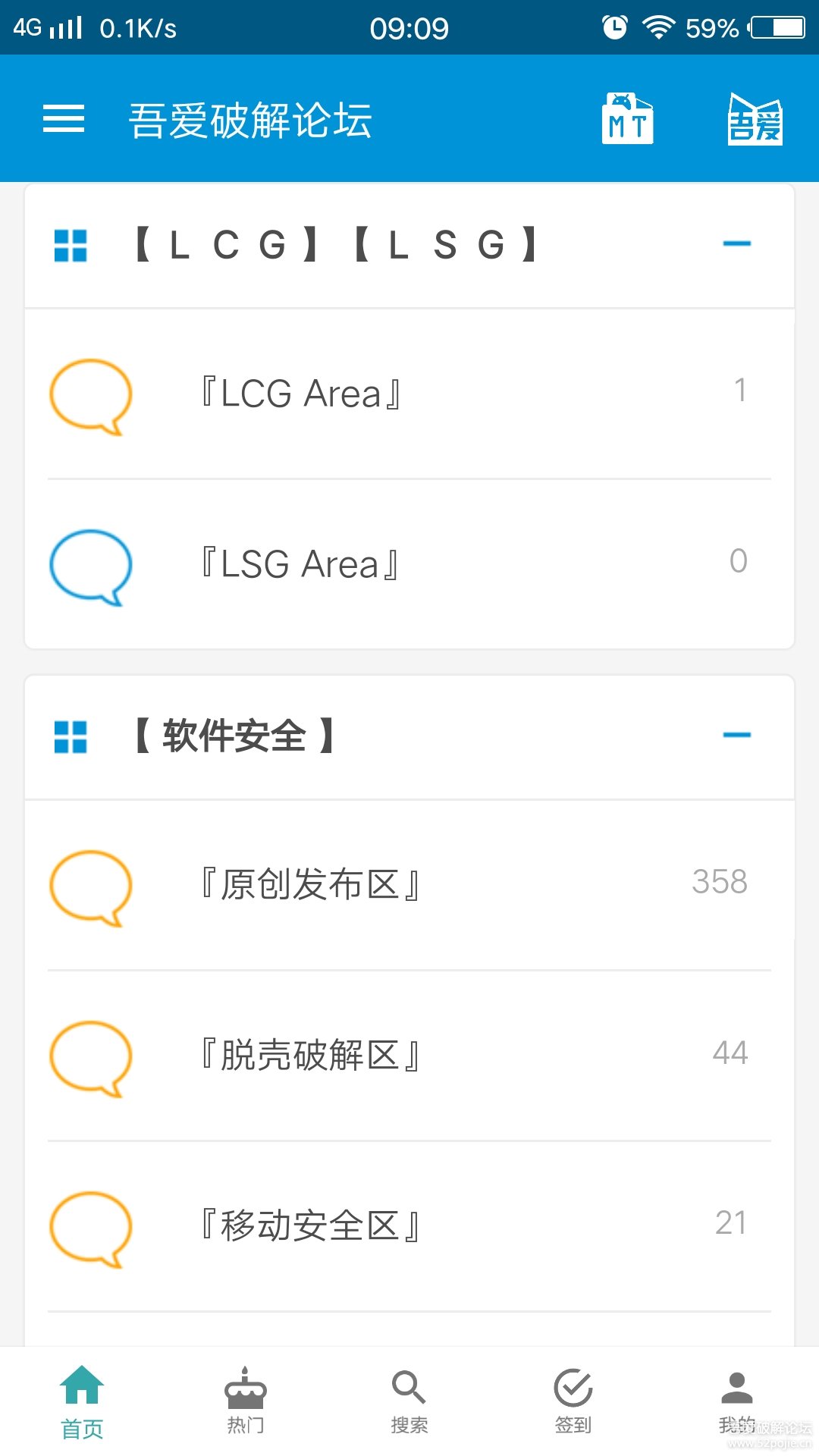Image resolution: width=819 pixels, height=1456 pixels.
Task: View the 『移动安全区』 board
Action: tap(409, 1226)
